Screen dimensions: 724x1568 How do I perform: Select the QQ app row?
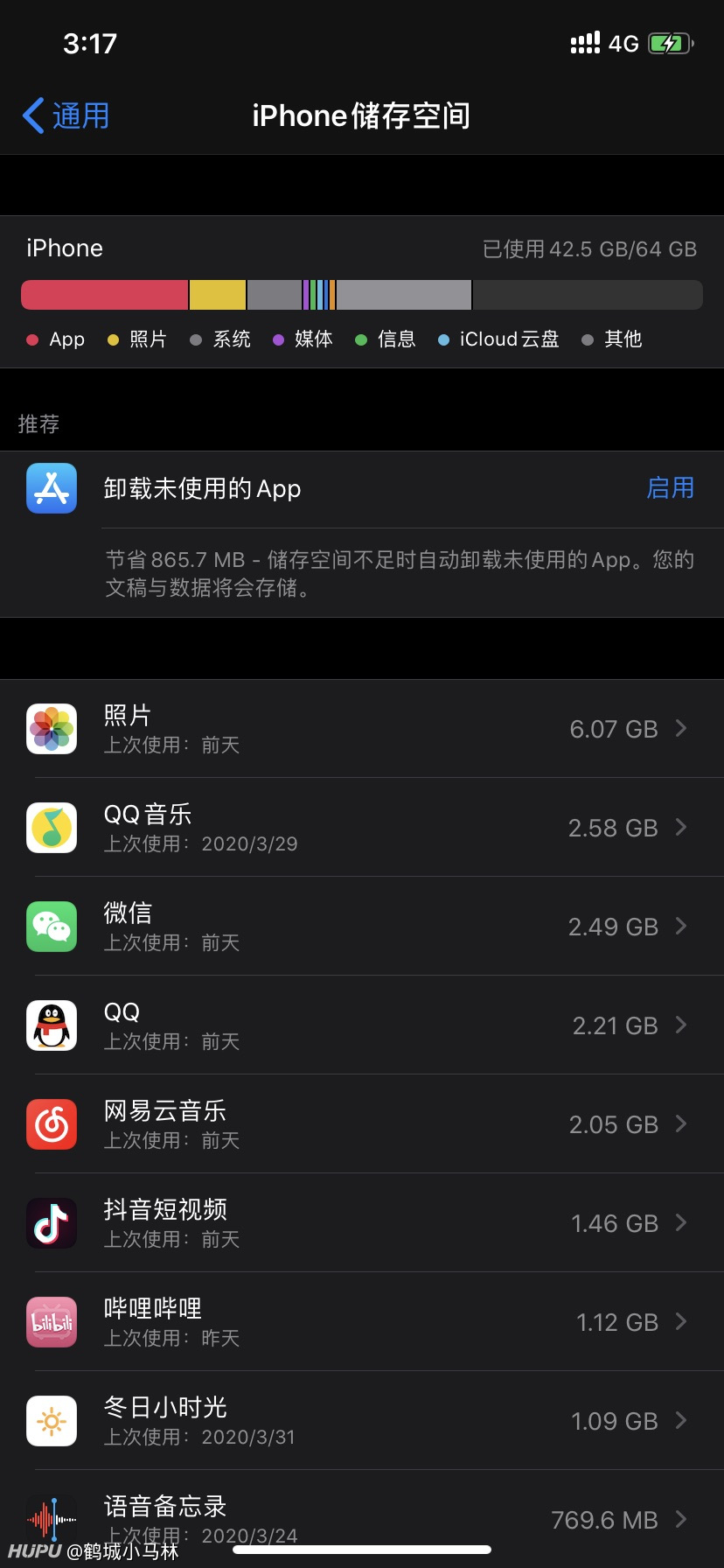(x=362, y=1025)
